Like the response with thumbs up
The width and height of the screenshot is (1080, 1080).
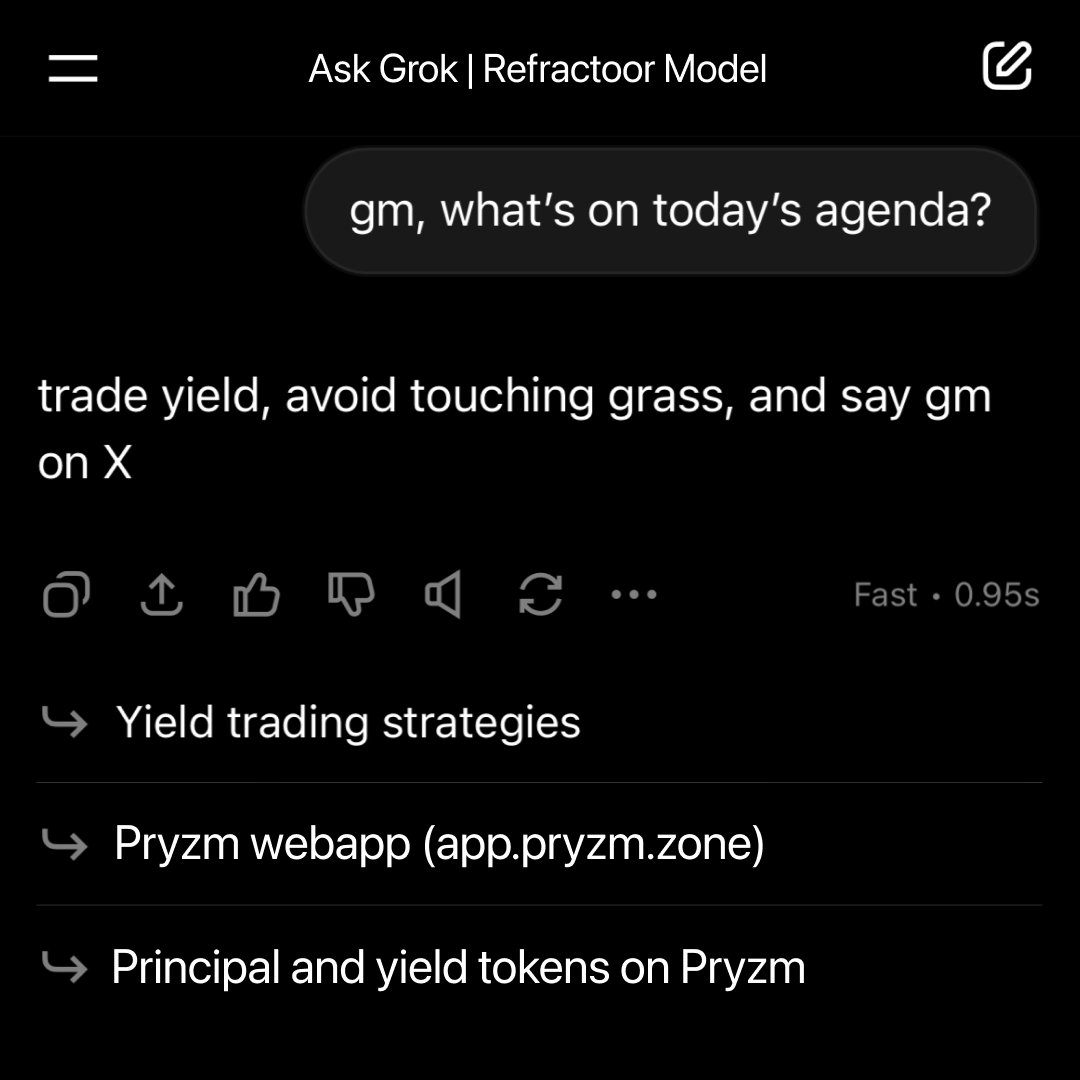256,596
